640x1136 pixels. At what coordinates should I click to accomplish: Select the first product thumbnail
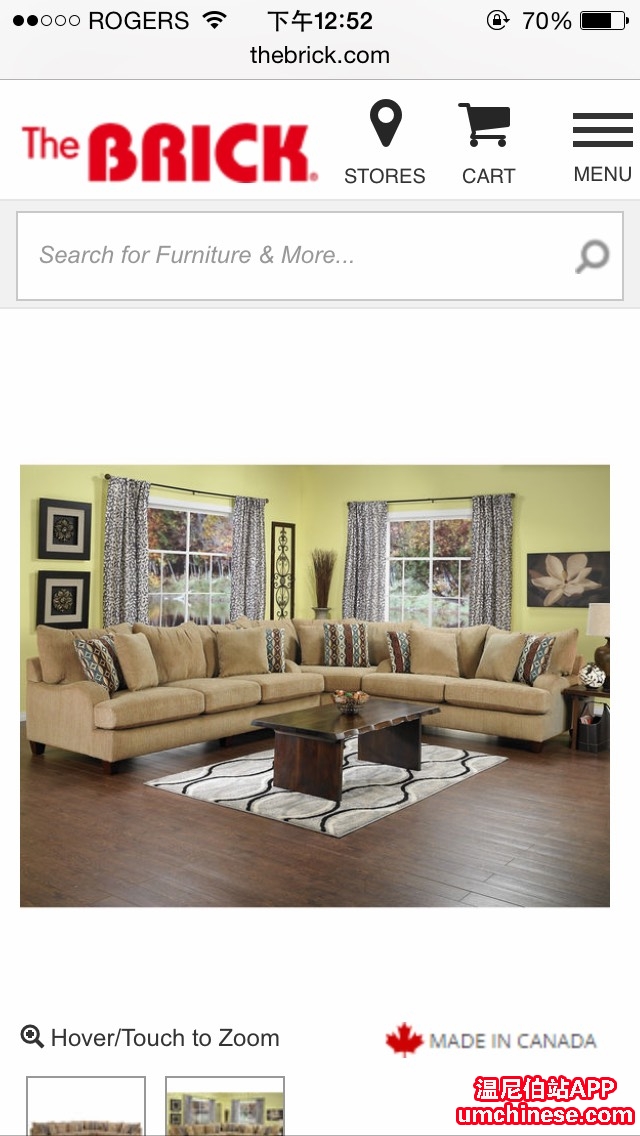[x=86, y=1106]
